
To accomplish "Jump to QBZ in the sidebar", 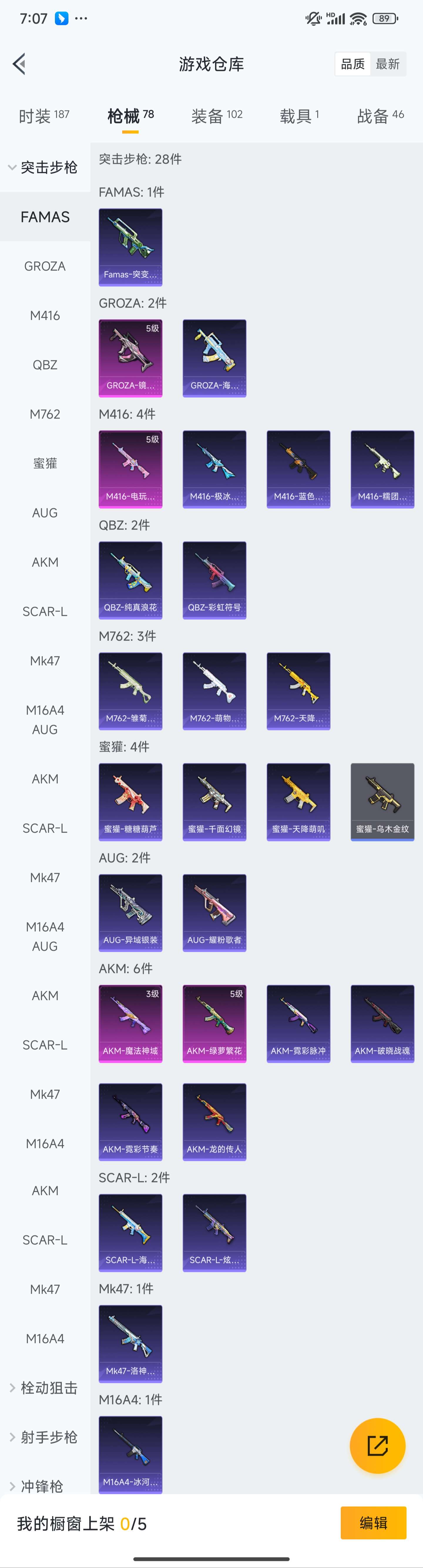I will click(x=45, y=364).
